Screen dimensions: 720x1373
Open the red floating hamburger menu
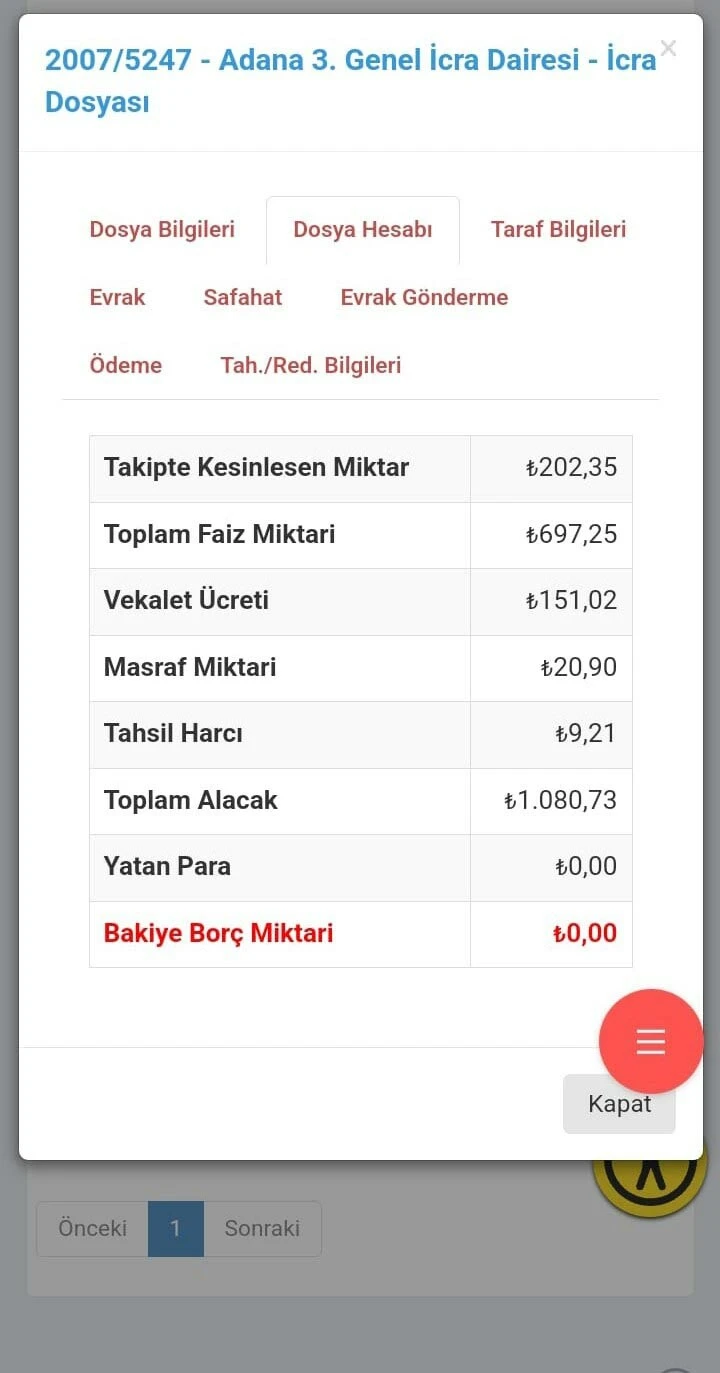(x=650, y=1041)
